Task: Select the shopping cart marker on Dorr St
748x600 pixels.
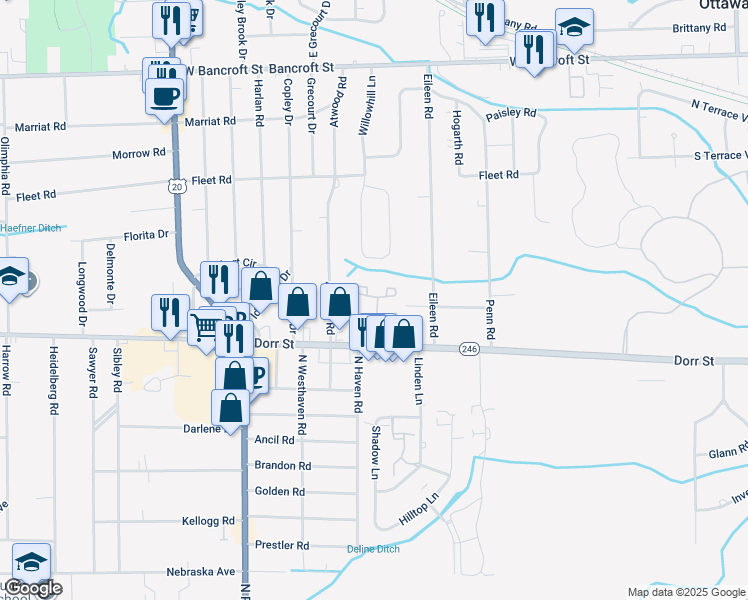Action: click(205, 326)
